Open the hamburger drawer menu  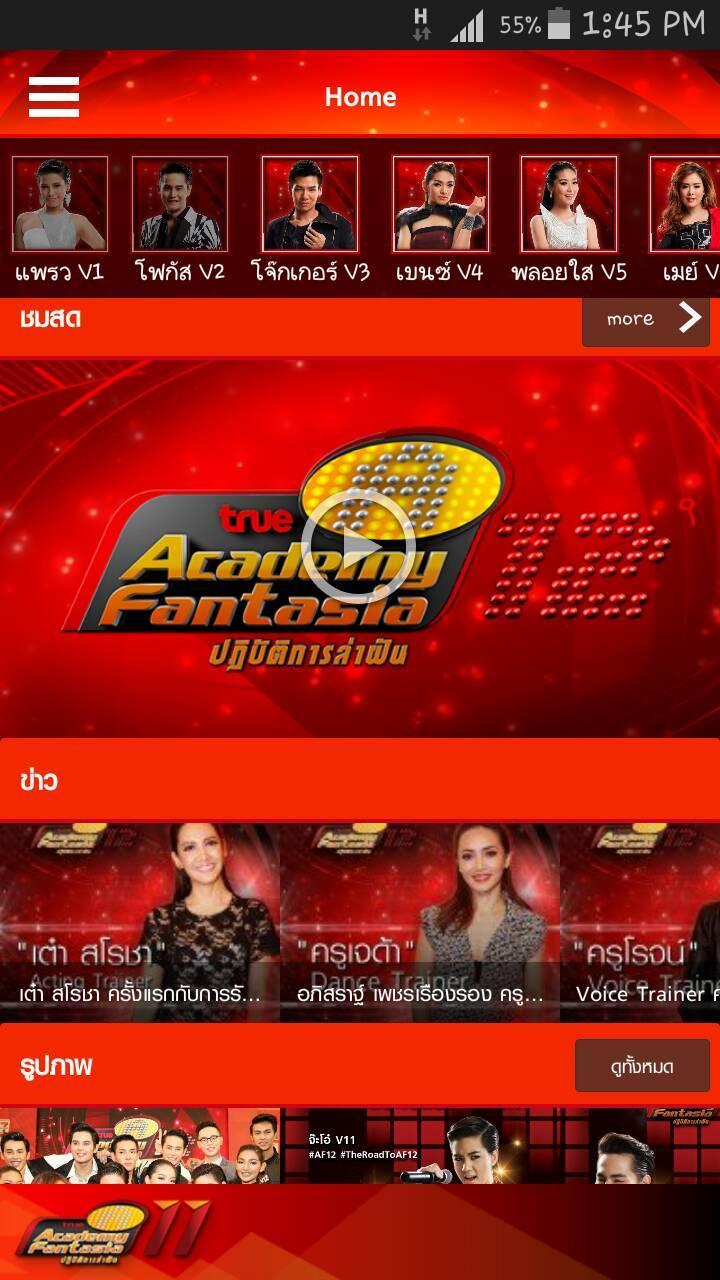(x=54, y=97)
